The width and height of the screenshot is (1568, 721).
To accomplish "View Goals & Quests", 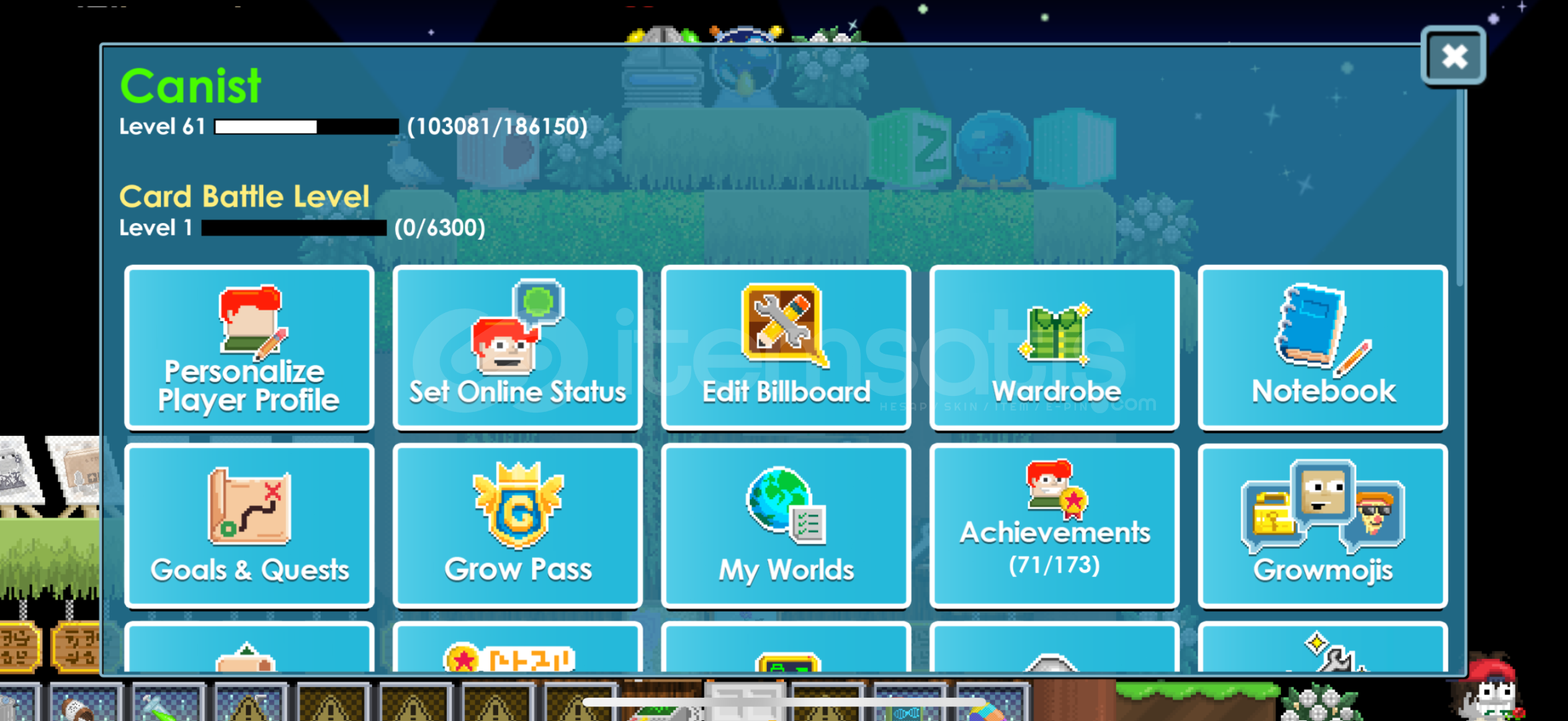I will 249,526.
